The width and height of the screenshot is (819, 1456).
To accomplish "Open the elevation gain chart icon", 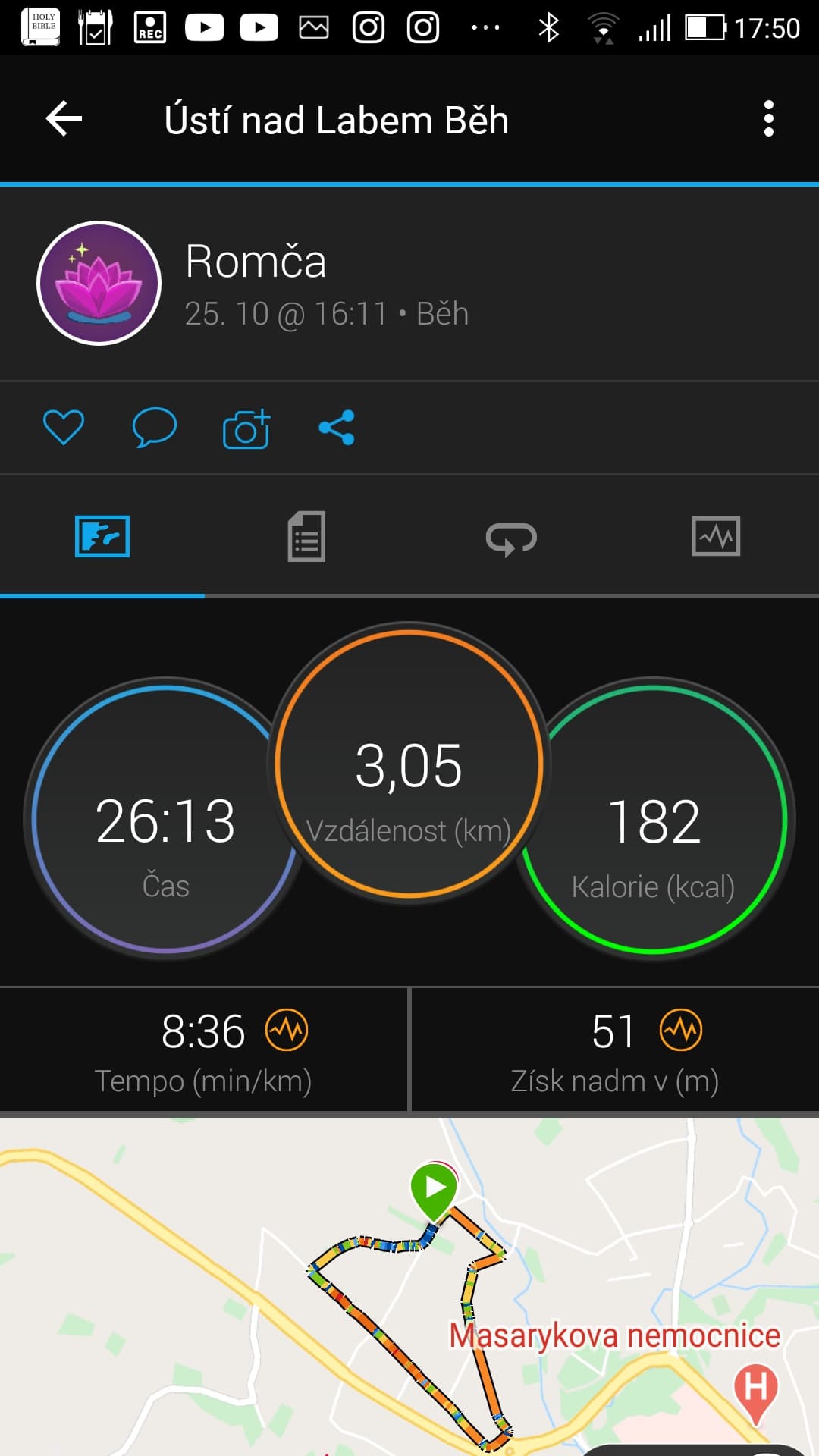I will [681, 1030].
